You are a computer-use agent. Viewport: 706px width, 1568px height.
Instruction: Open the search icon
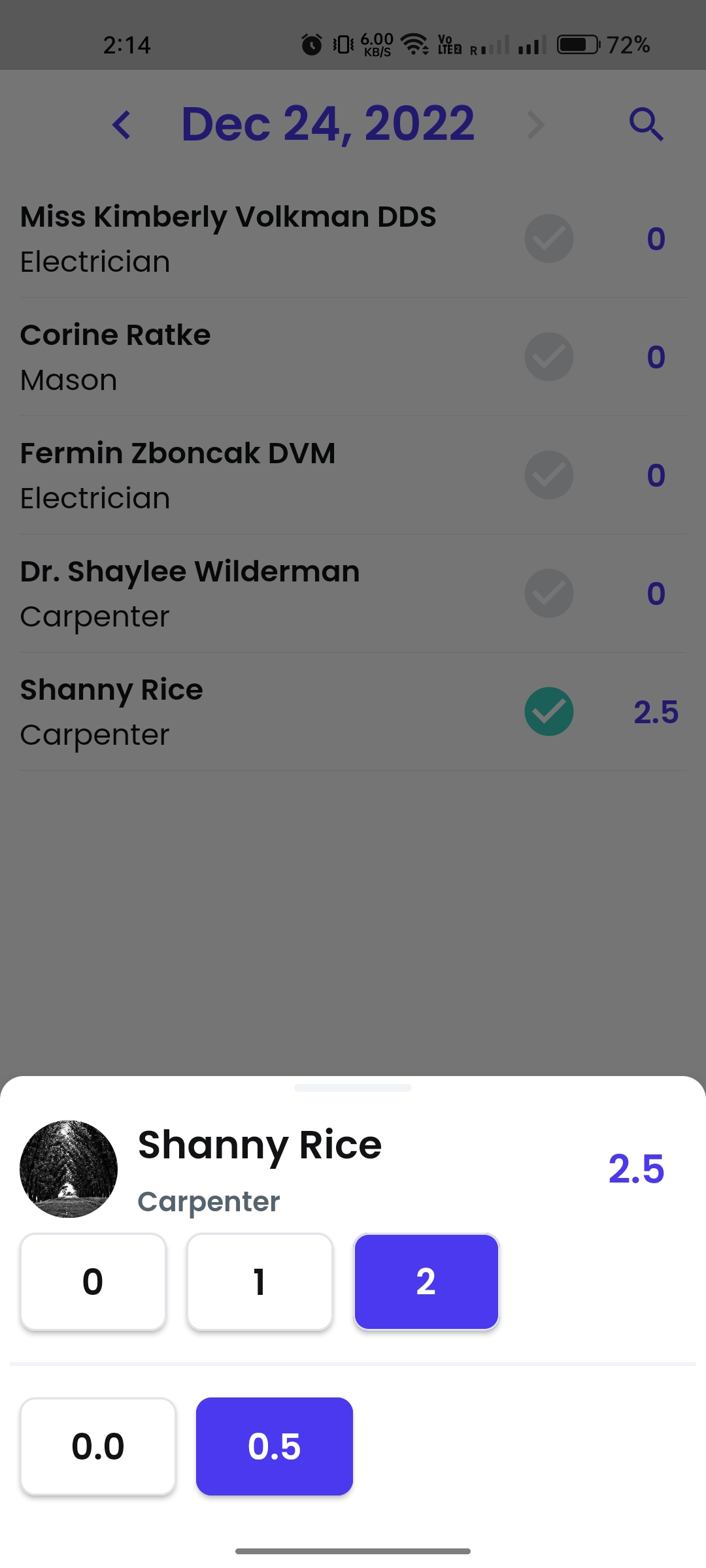tap(647, 124)
